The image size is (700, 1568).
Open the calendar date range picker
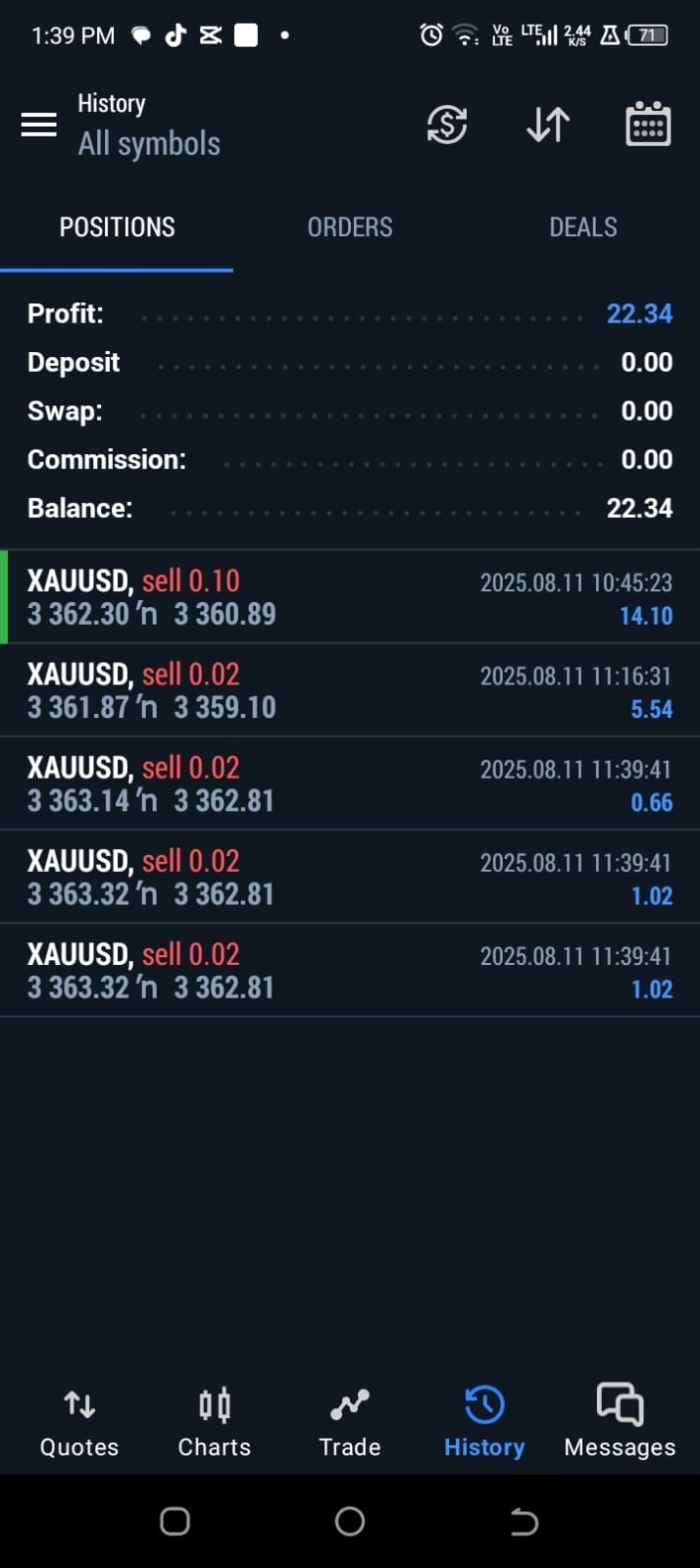[648, 125]
